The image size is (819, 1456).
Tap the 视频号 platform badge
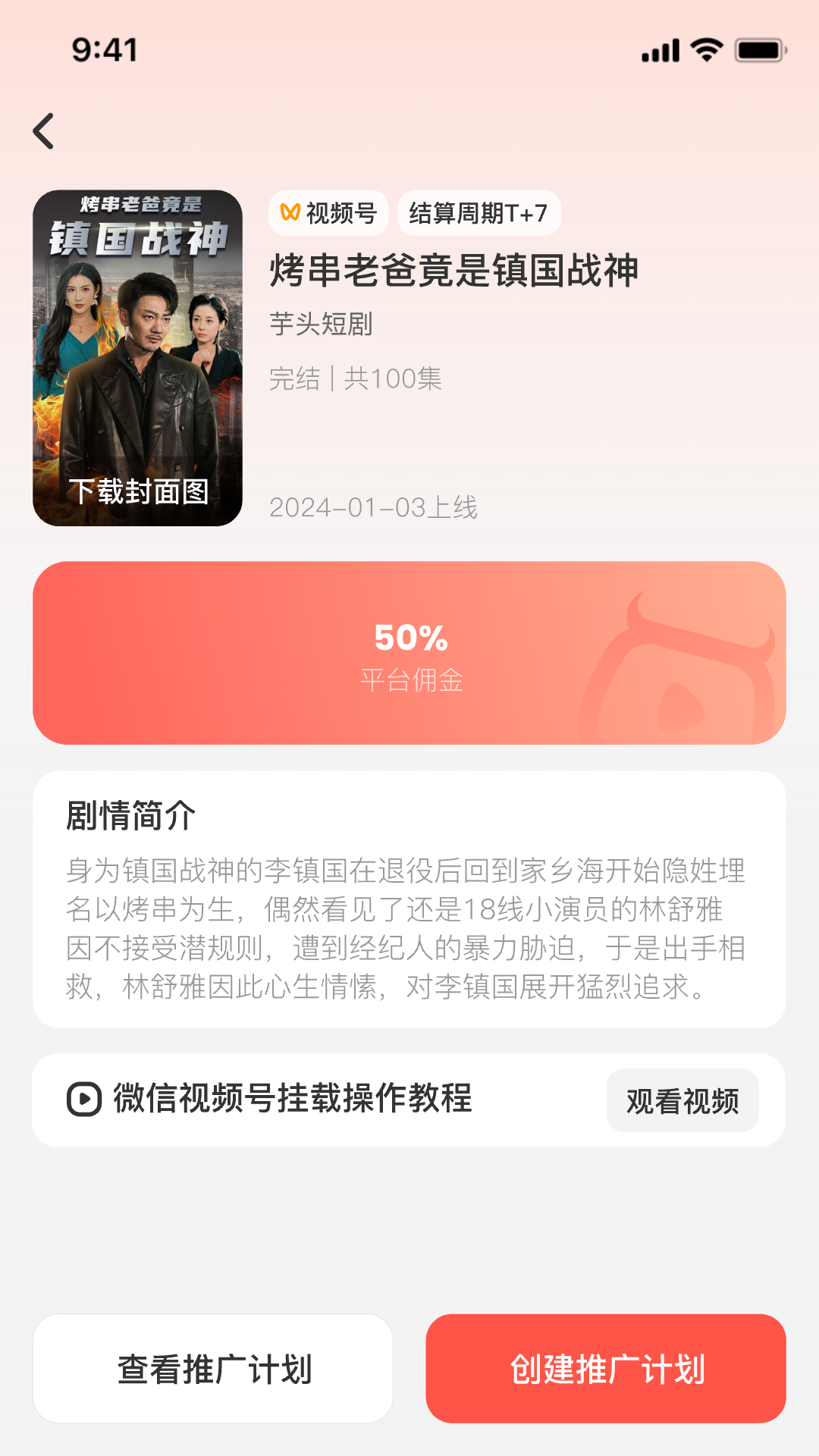coord(328,213)
